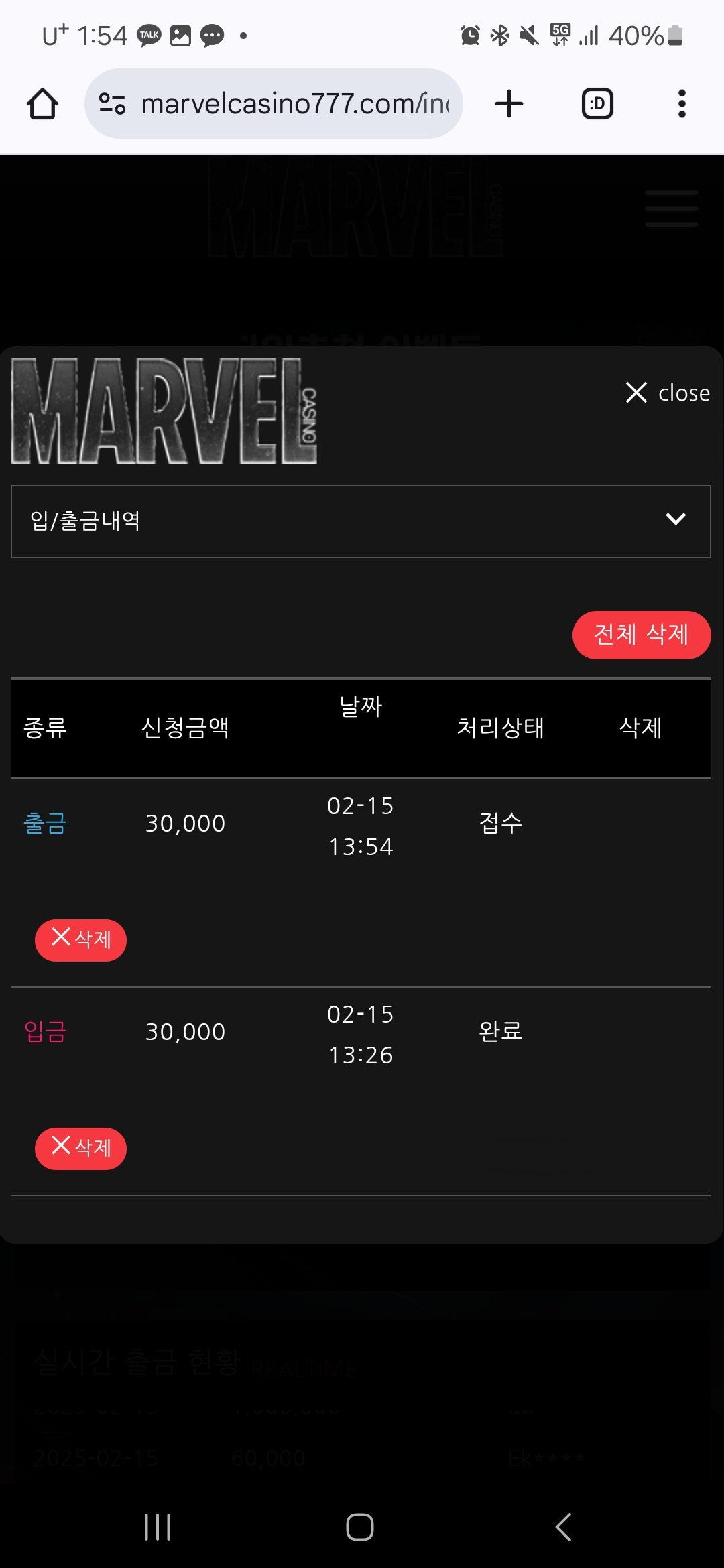Delete the 출금 30,000 entry

coord(80,940)
